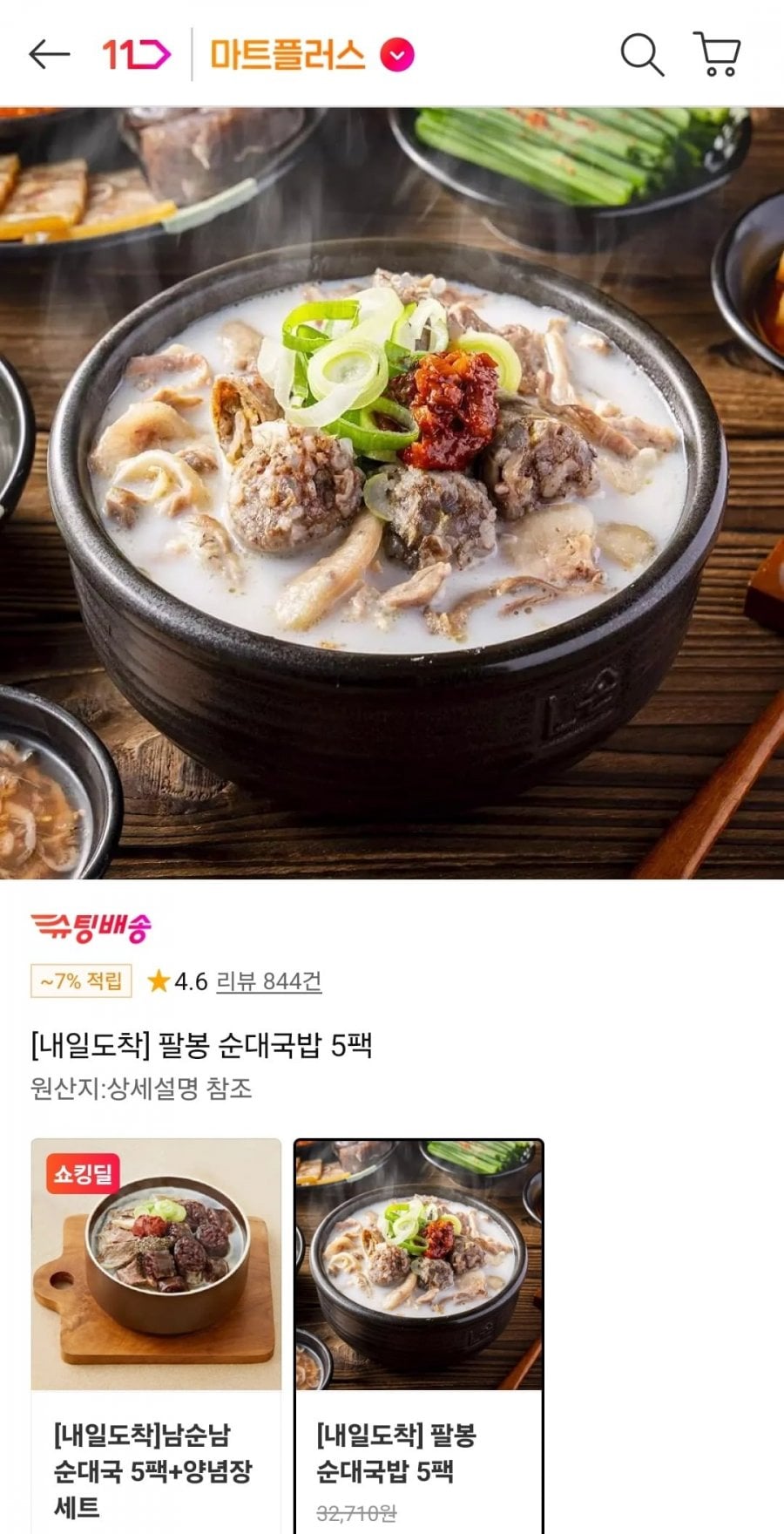
Task: Open the shopping cart
Action: tap(718, 55)
